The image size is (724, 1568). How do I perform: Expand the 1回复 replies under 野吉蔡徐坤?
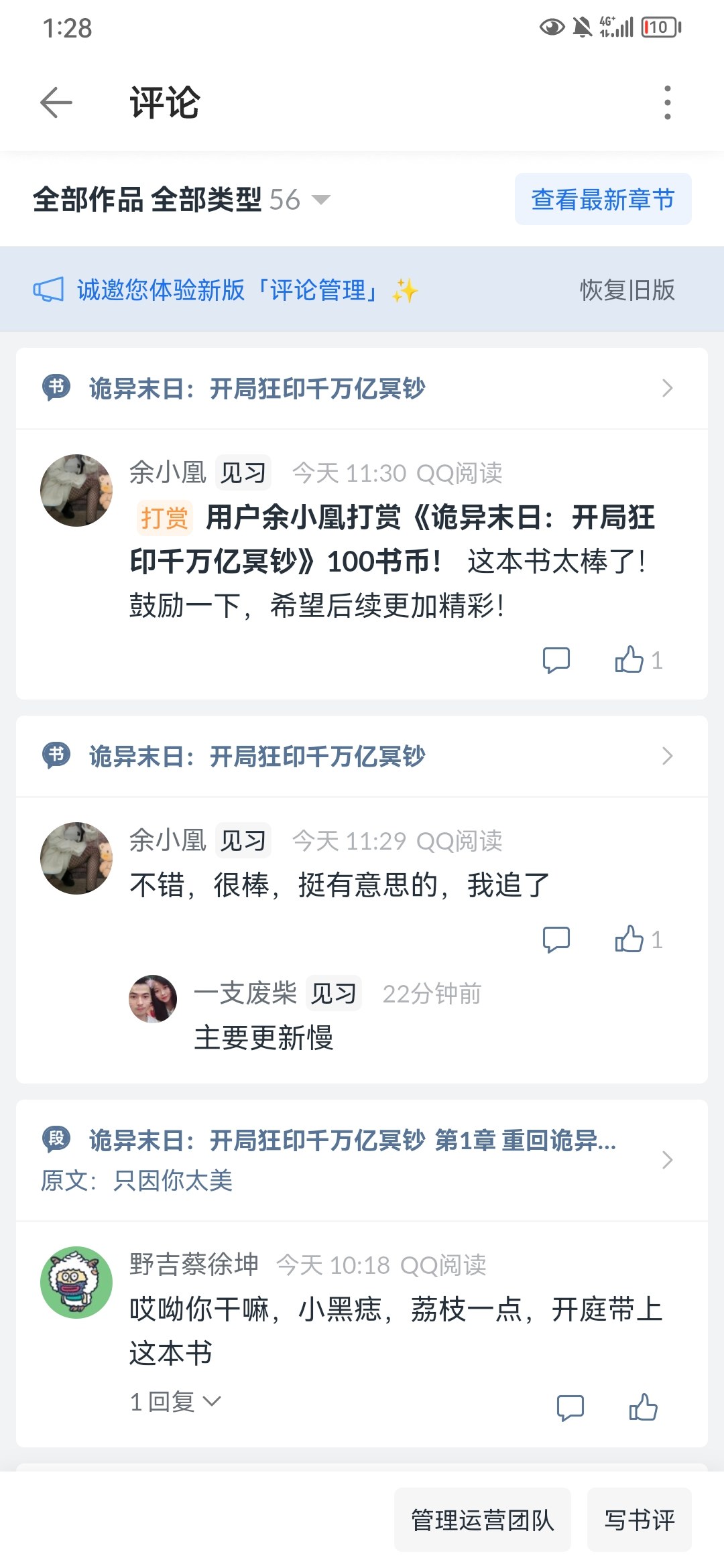(175, 1401)
